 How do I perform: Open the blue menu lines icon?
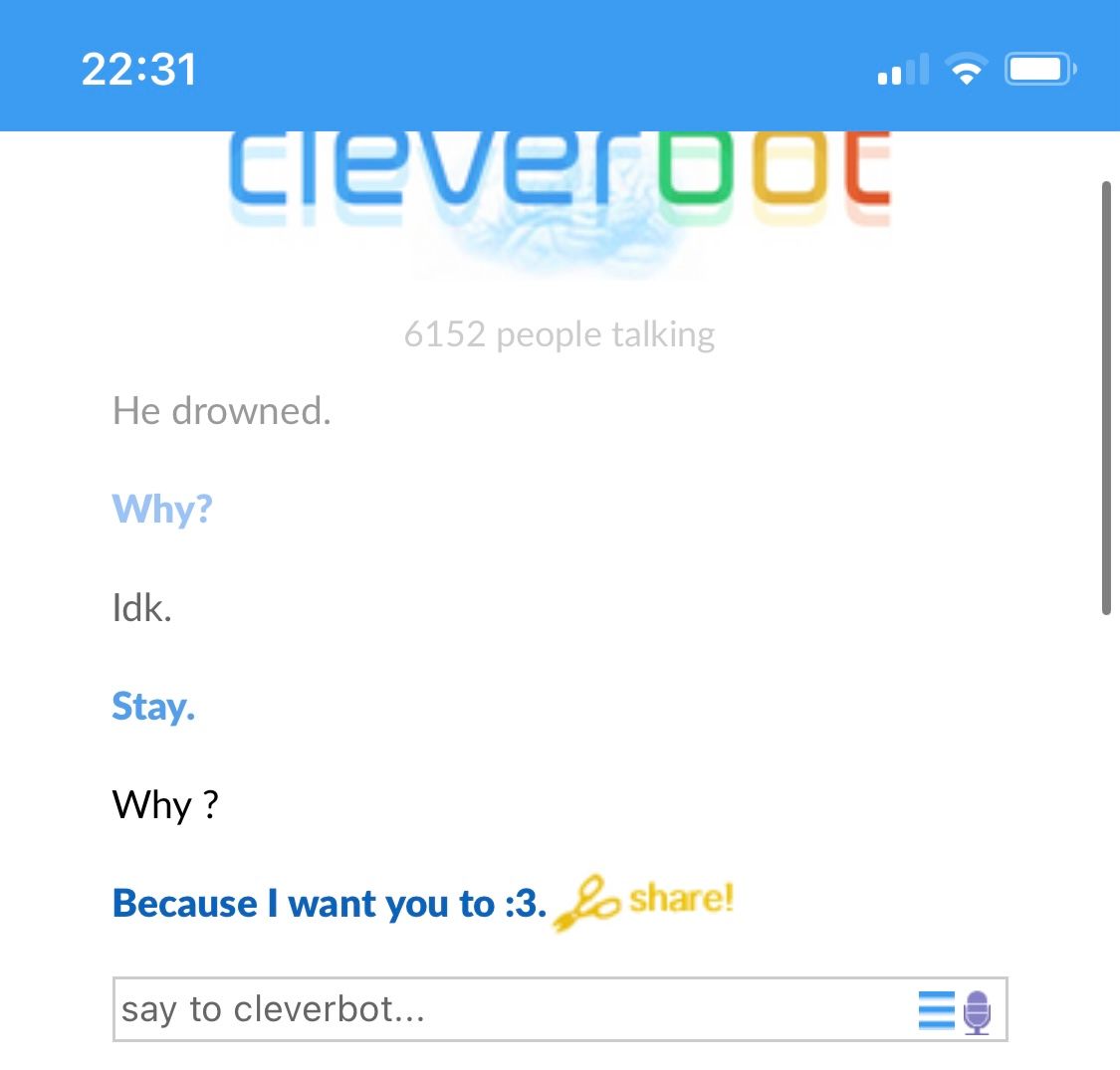(936, 1010)
